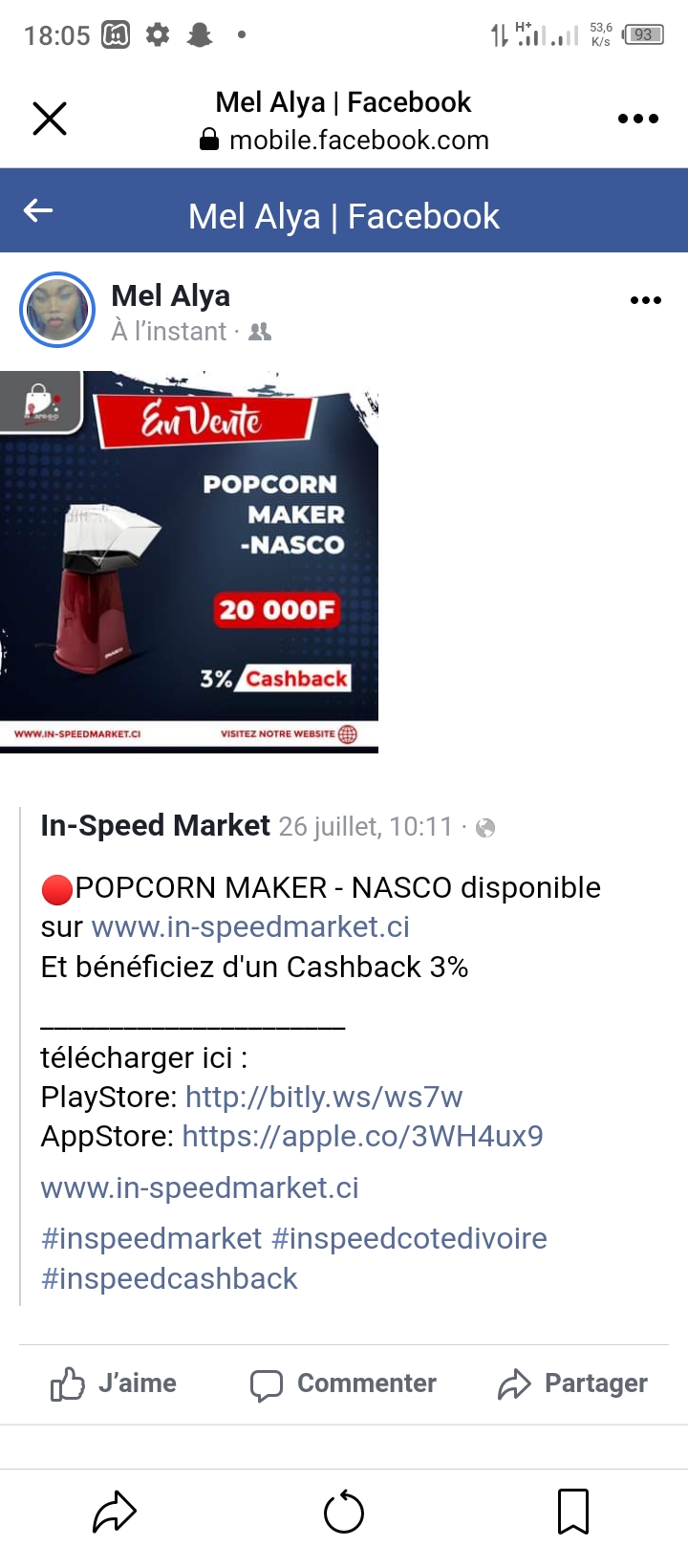This screenshot has width=688, height=1568.
Task: Open www.in-speedmarket.ci link below AppStore line
Action: tap(200, 1187)
